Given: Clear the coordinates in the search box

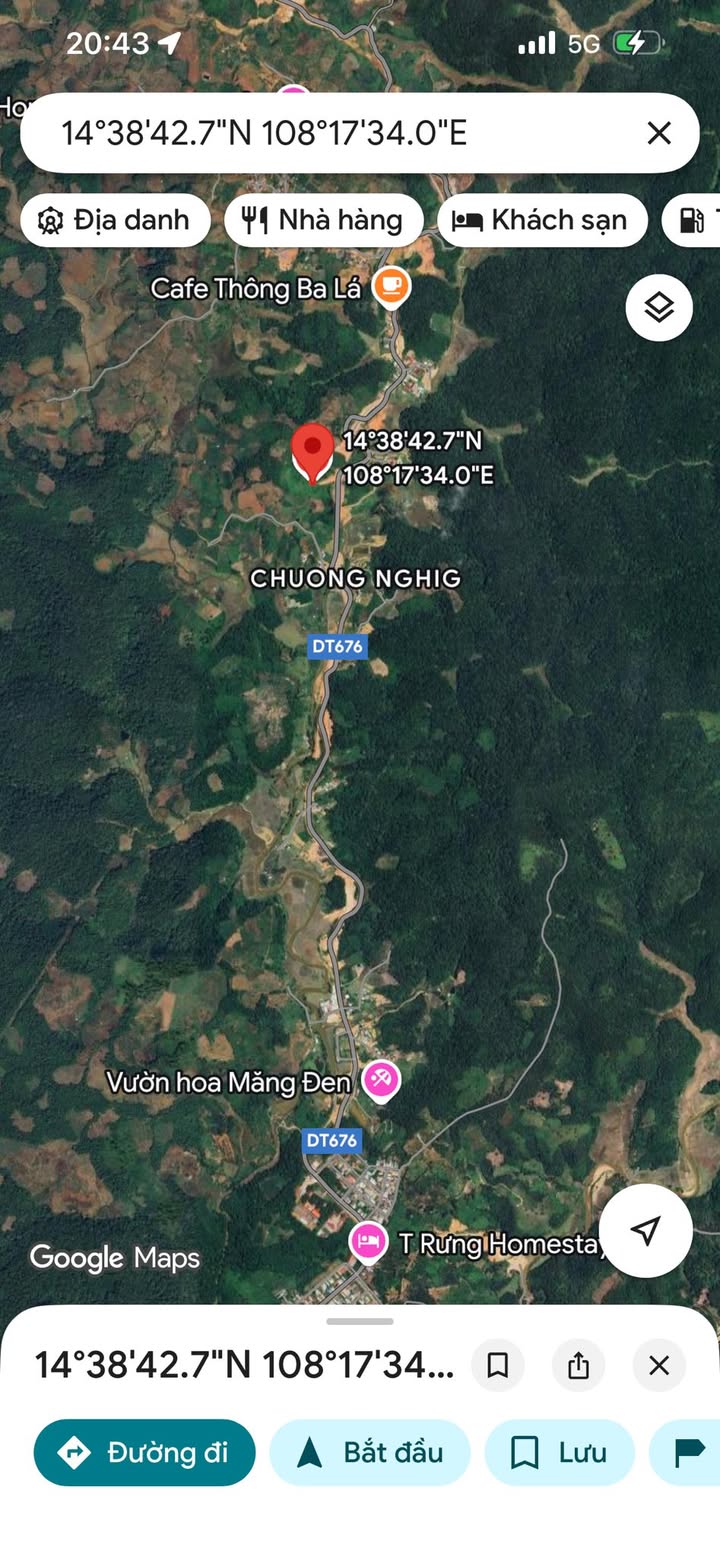Looking at the screenshot, I should pyautogui.click(x=659, y=133).
